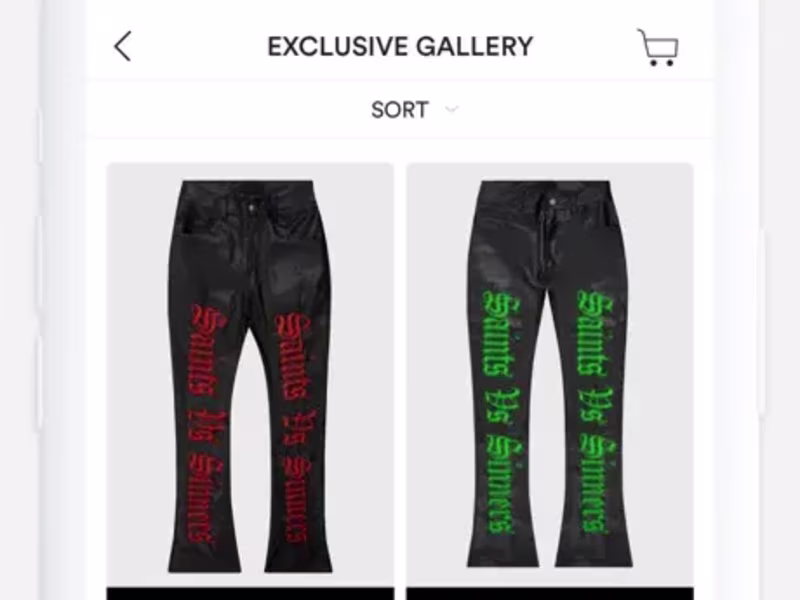Open the shopping cart

pos(657,46)
